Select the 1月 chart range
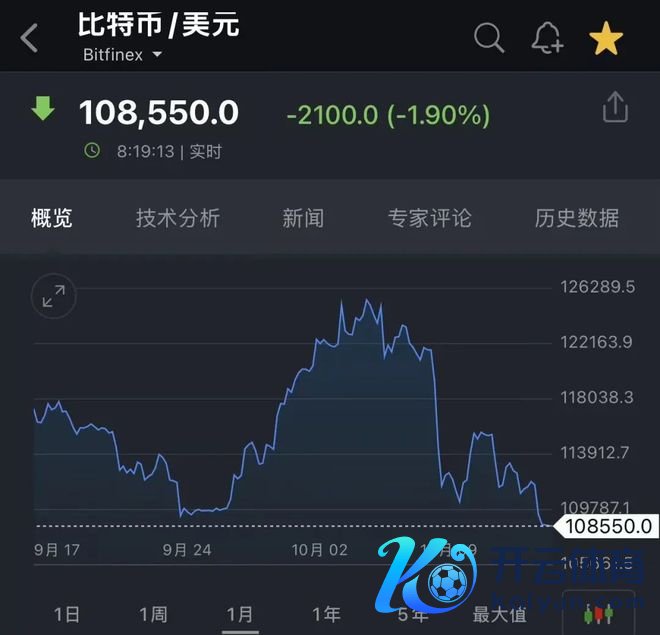This screenshot has width=660, height=635. click(240, 614)
